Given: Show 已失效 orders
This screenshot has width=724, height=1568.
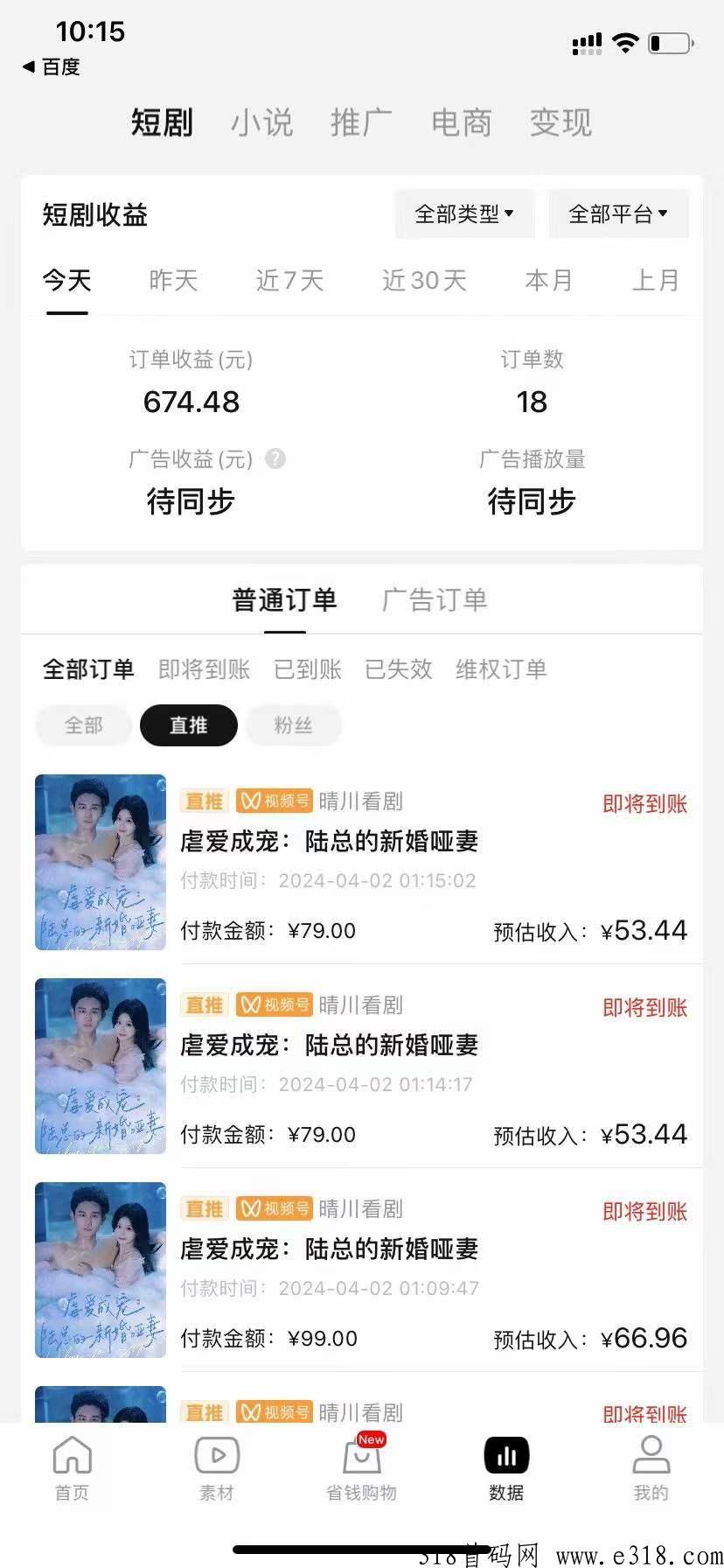Looking at the screenshot, I should point(399,669).
